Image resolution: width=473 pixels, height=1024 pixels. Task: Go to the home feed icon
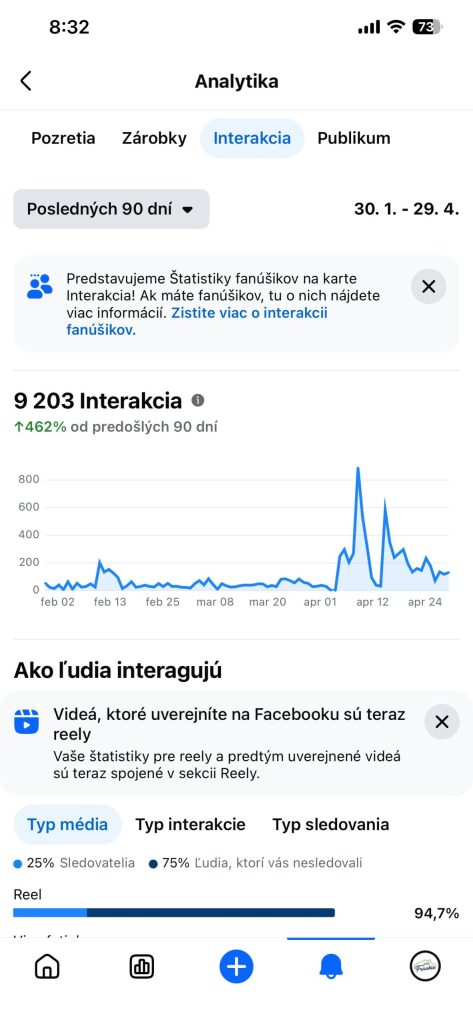tap(47, 966)
